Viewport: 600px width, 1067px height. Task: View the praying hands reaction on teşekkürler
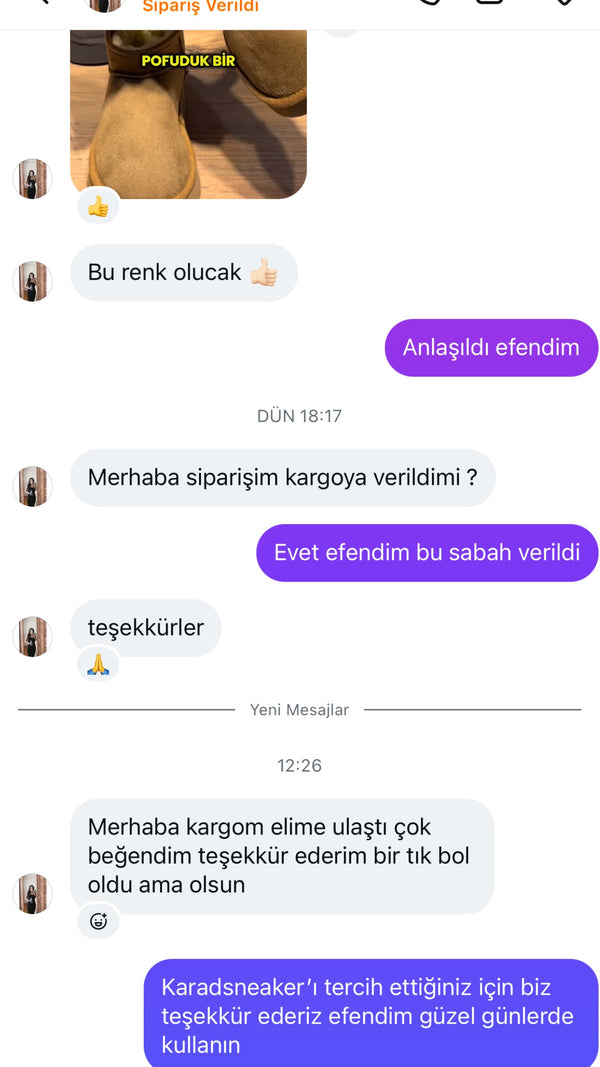pos(98,664)
